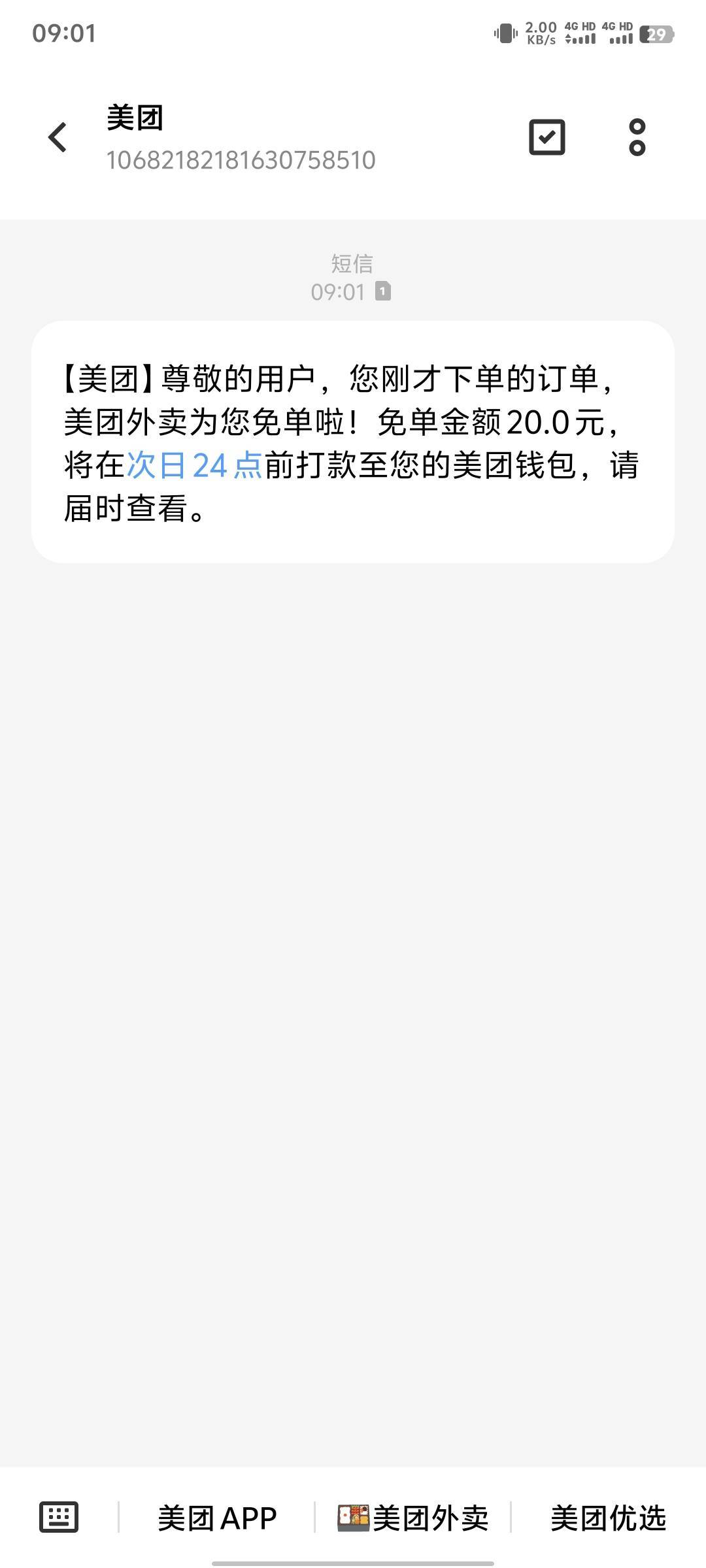
Task: Open the 美团APP menu
Action: click(217, 1518)
